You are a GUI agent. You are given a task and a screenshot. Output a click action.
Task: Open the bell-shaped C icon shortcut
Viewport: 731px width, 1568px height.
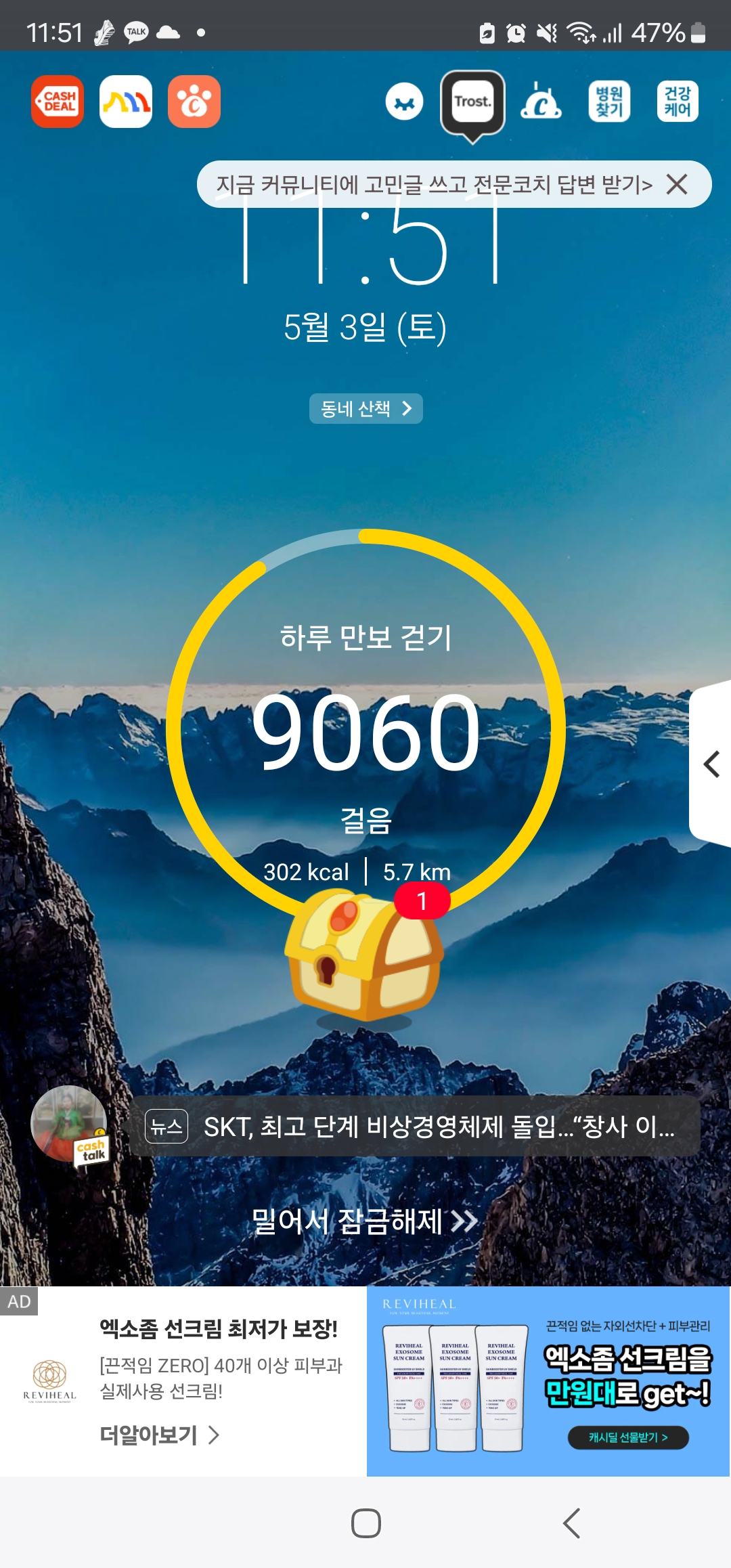click(x=540, y=102)
